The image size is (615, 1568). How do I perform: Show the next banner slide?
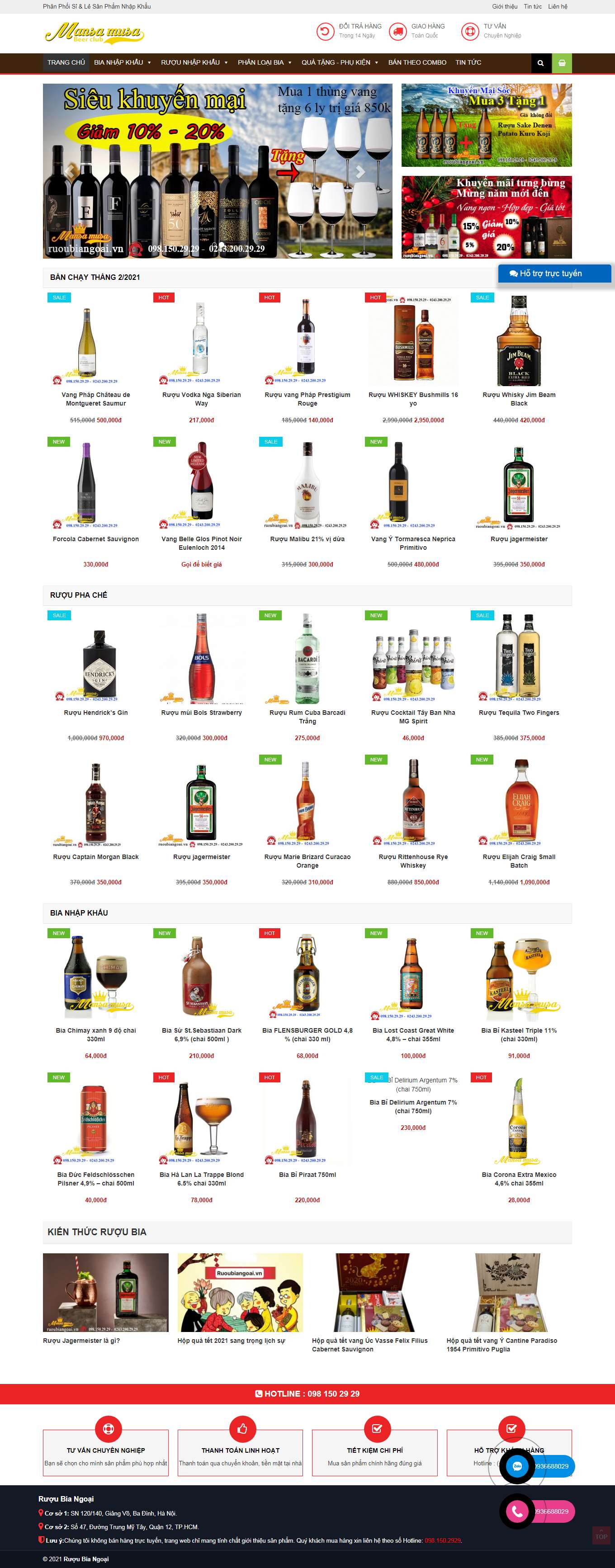coord(360,172)
